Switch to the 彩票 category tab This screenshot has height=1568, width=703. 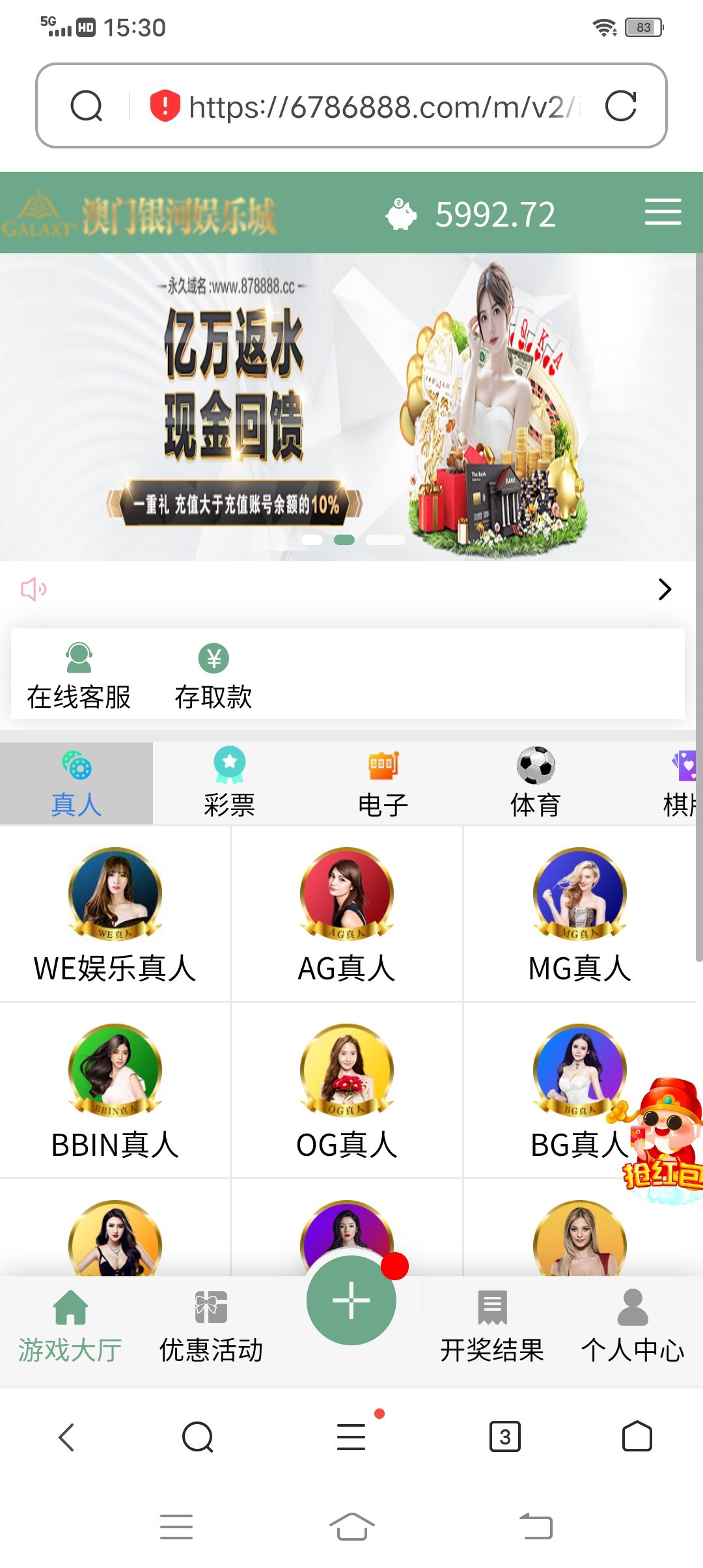(x=229, y=783)
